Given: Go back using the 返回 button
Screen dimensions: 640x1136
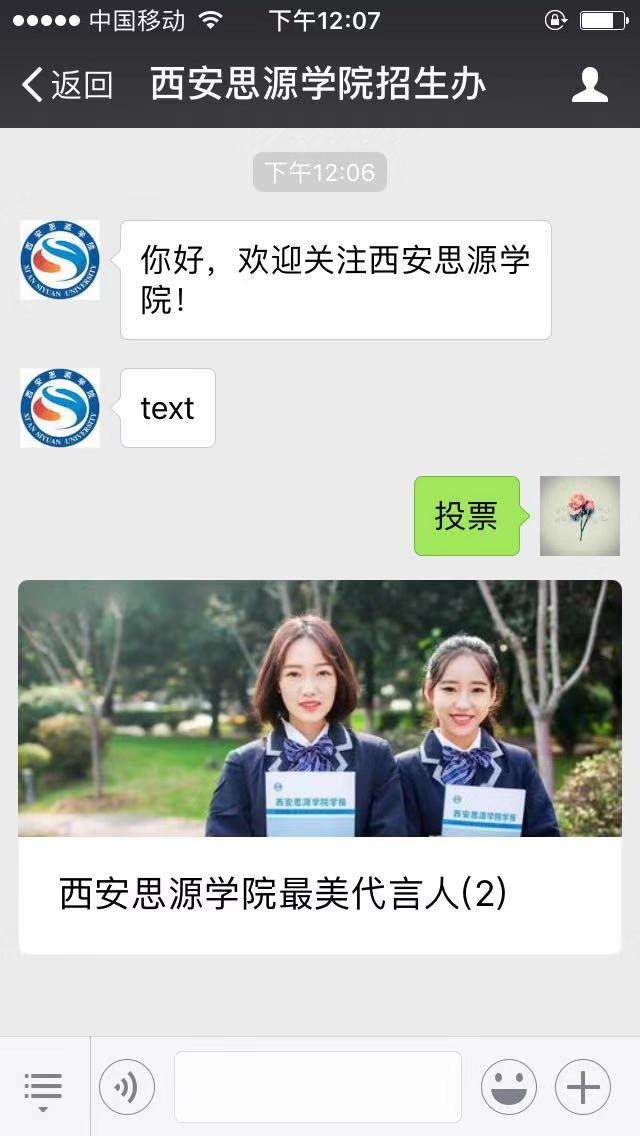Looking at the screenshot, I should (66, 85).
